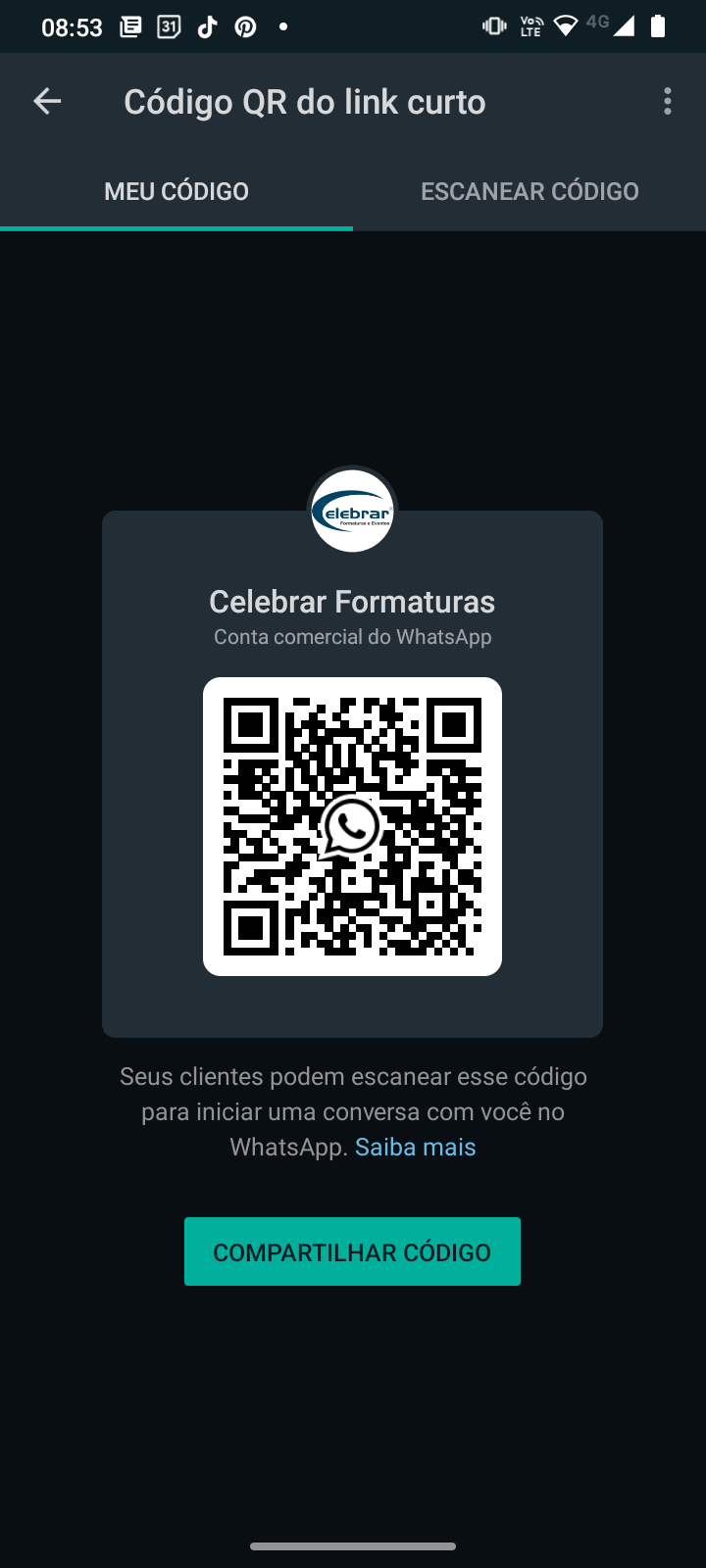Tap the back arrow to return
The width and height of the screenshot is (706, 1568).
[x=46, y=101]
